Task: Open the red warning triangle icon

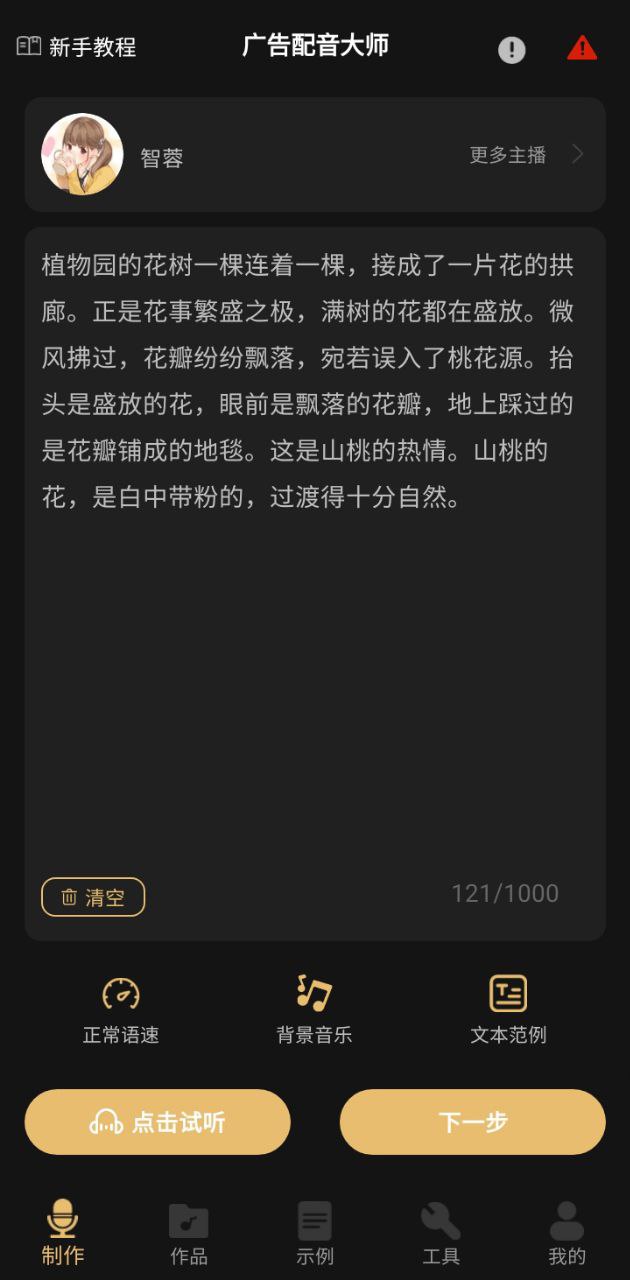Action: pyautogui.click(x=582, y=48)
